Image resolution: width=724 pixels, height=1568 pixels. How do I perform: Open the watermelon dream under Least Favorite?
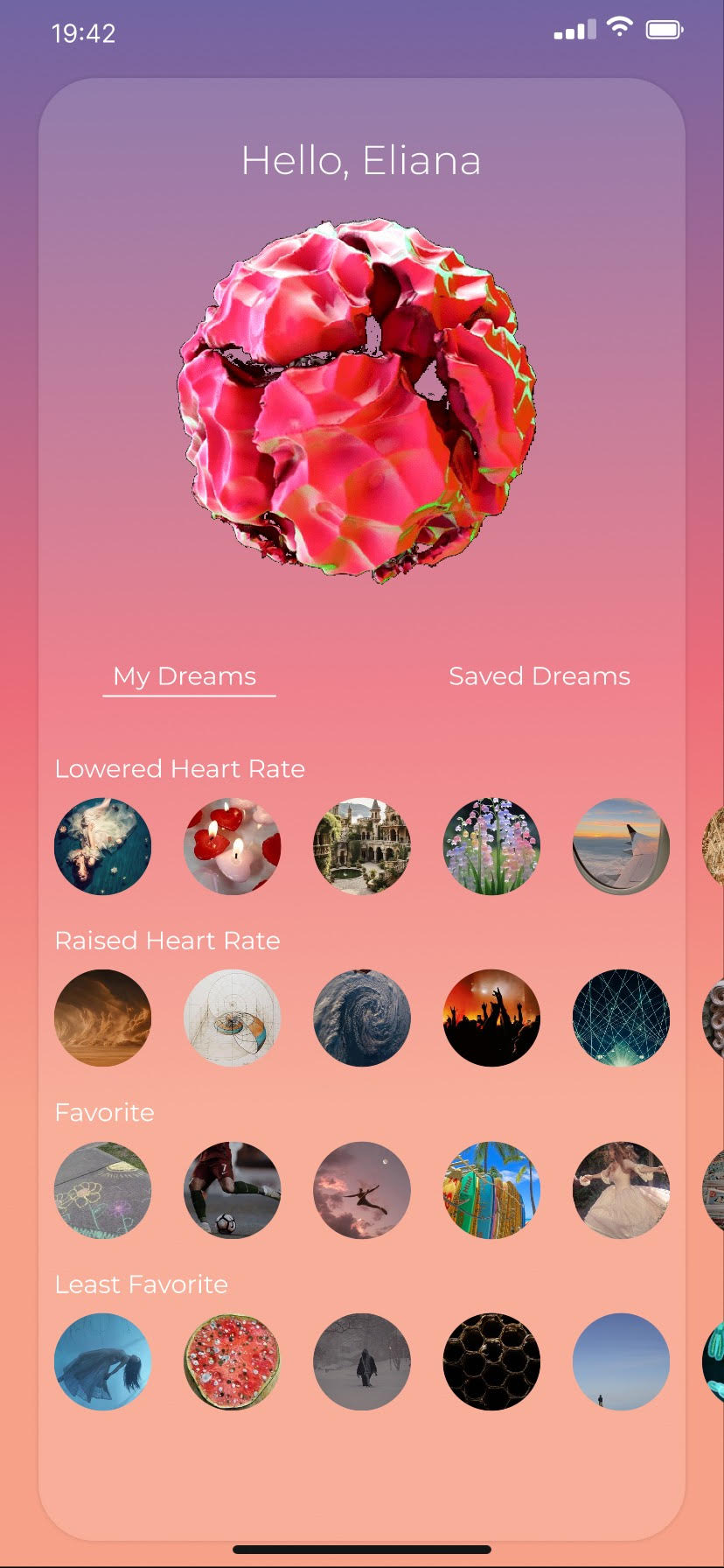click(x=232, y=1361)
